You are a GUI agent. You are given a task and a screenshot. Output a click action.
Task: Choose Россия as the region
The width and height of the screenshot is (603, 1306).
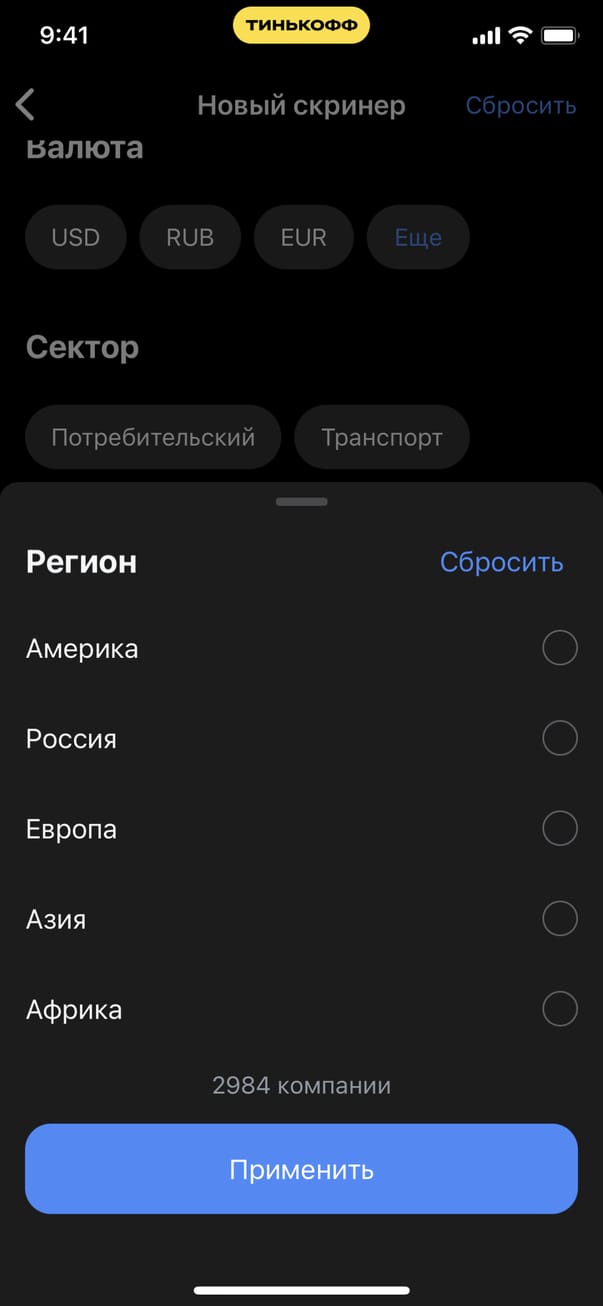coord(559,739)
